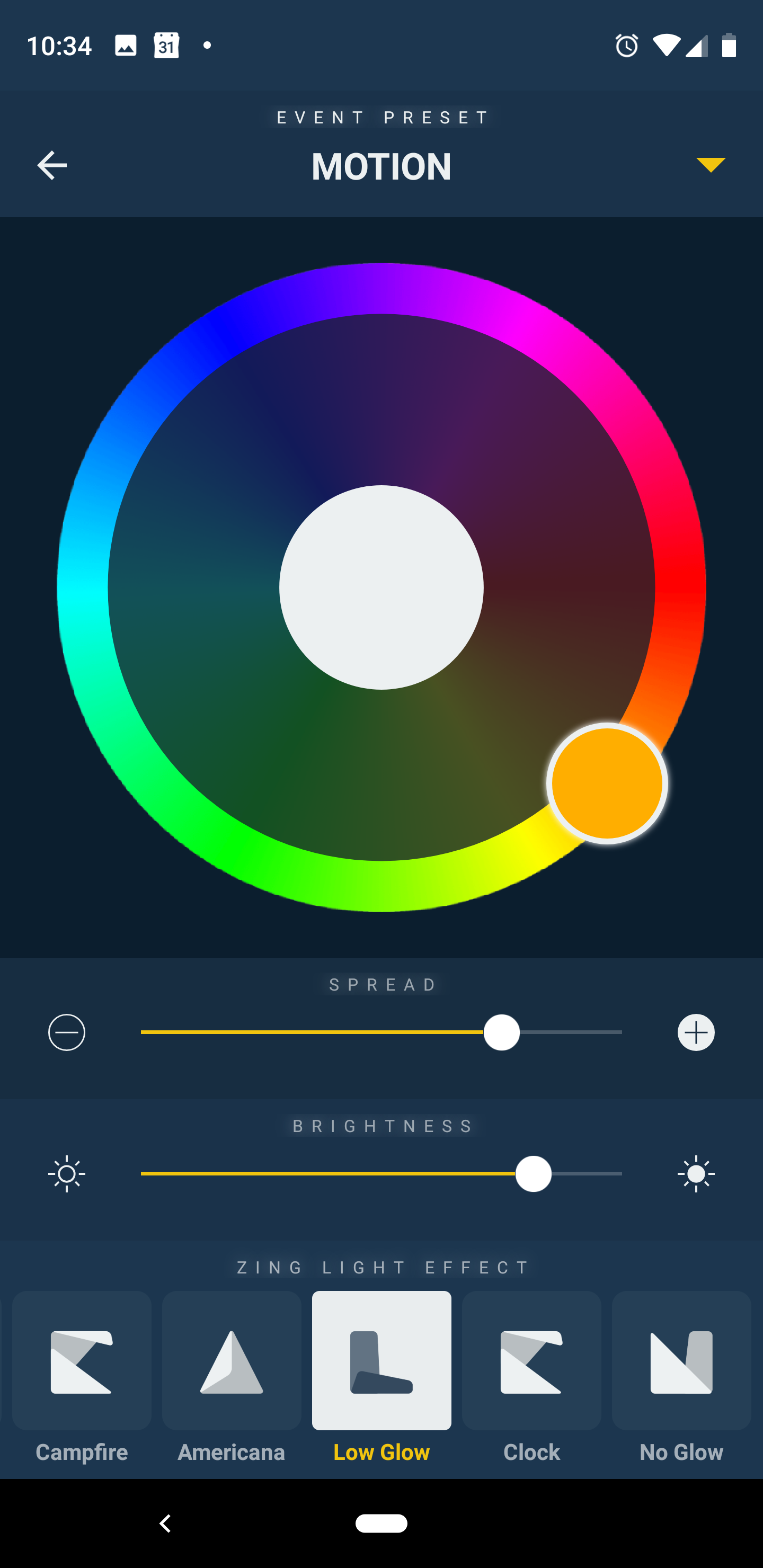763x1568 pixels.
Task: Tap the system back button
Action: pos(165,1523)
